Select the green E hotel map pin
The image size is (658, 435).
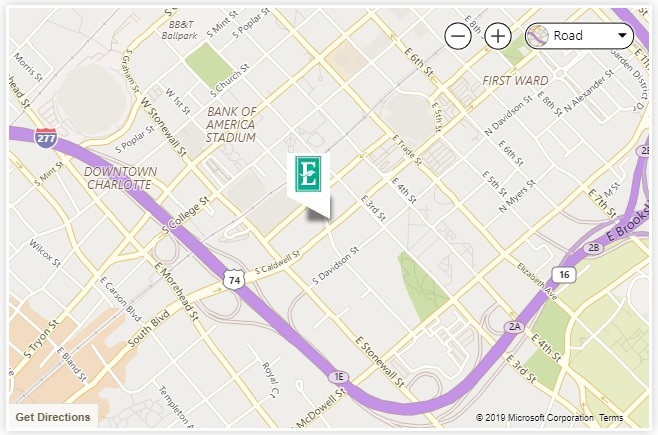309,177
